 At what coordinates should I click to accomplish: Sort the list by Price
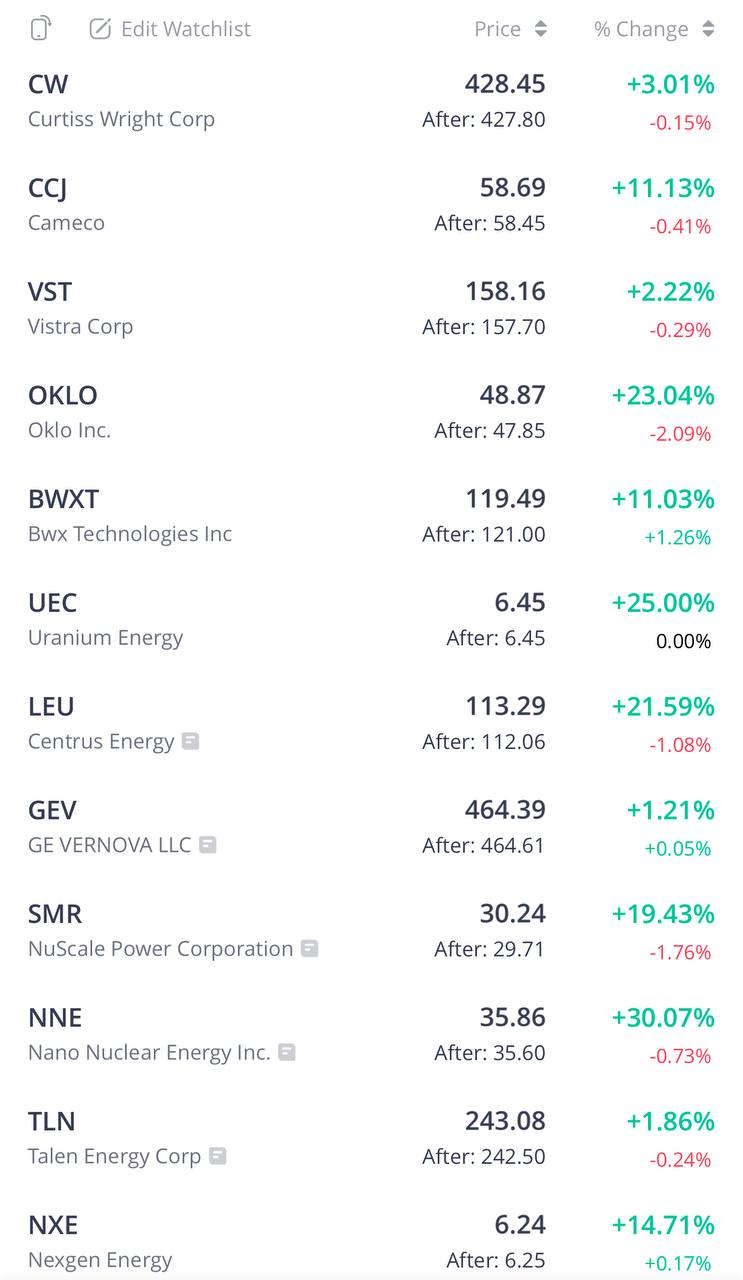(x=510, y=29)
